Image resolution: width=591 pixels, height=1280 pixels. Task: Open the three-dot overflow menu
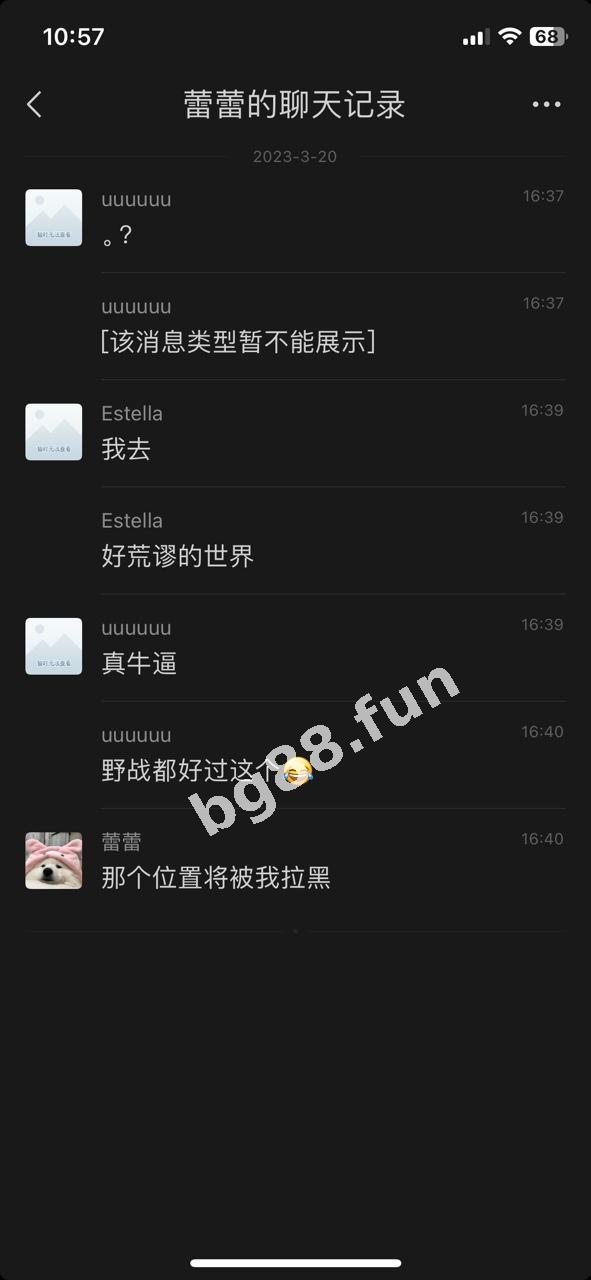click(546, 104)
